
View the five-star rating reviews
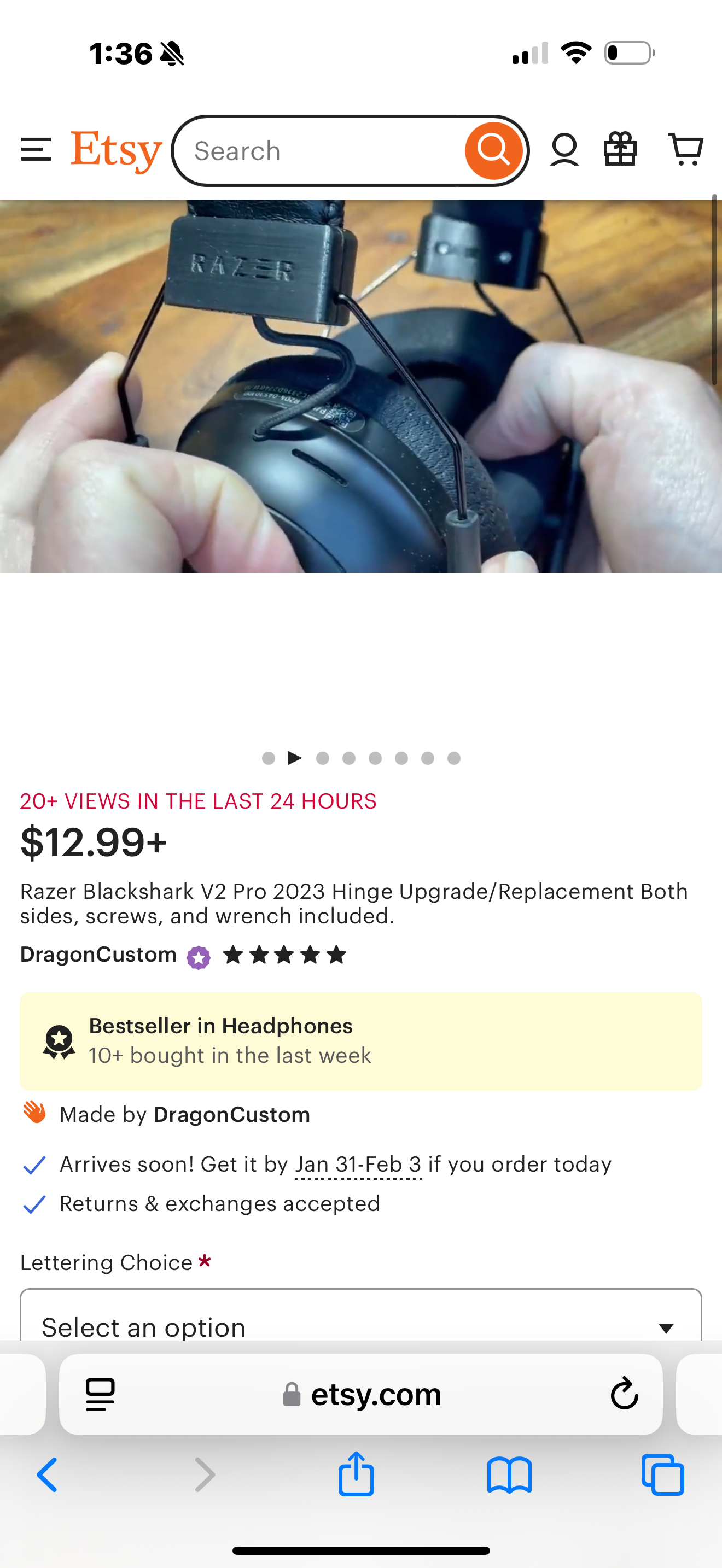coord(284,955)
